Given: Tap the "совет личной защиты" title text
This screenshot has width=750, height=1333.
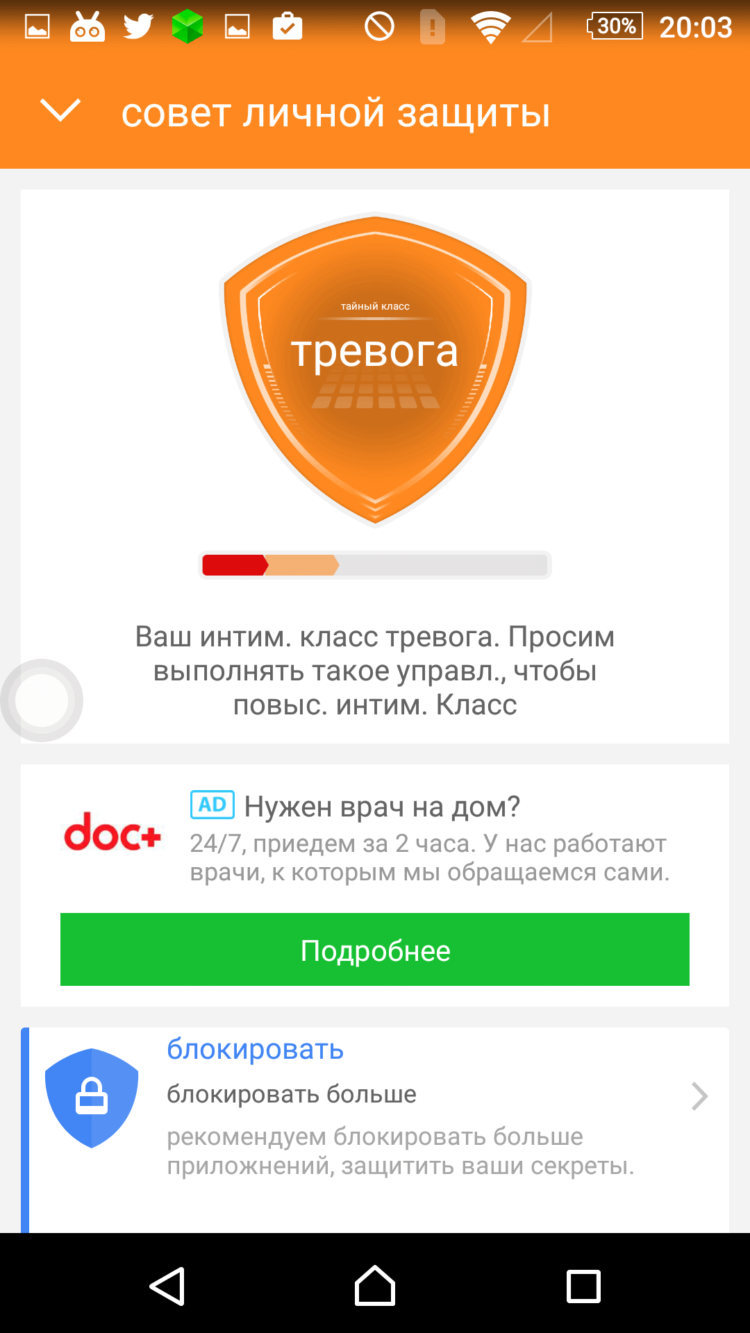Looking at the screenshot, I should [335, 113].
